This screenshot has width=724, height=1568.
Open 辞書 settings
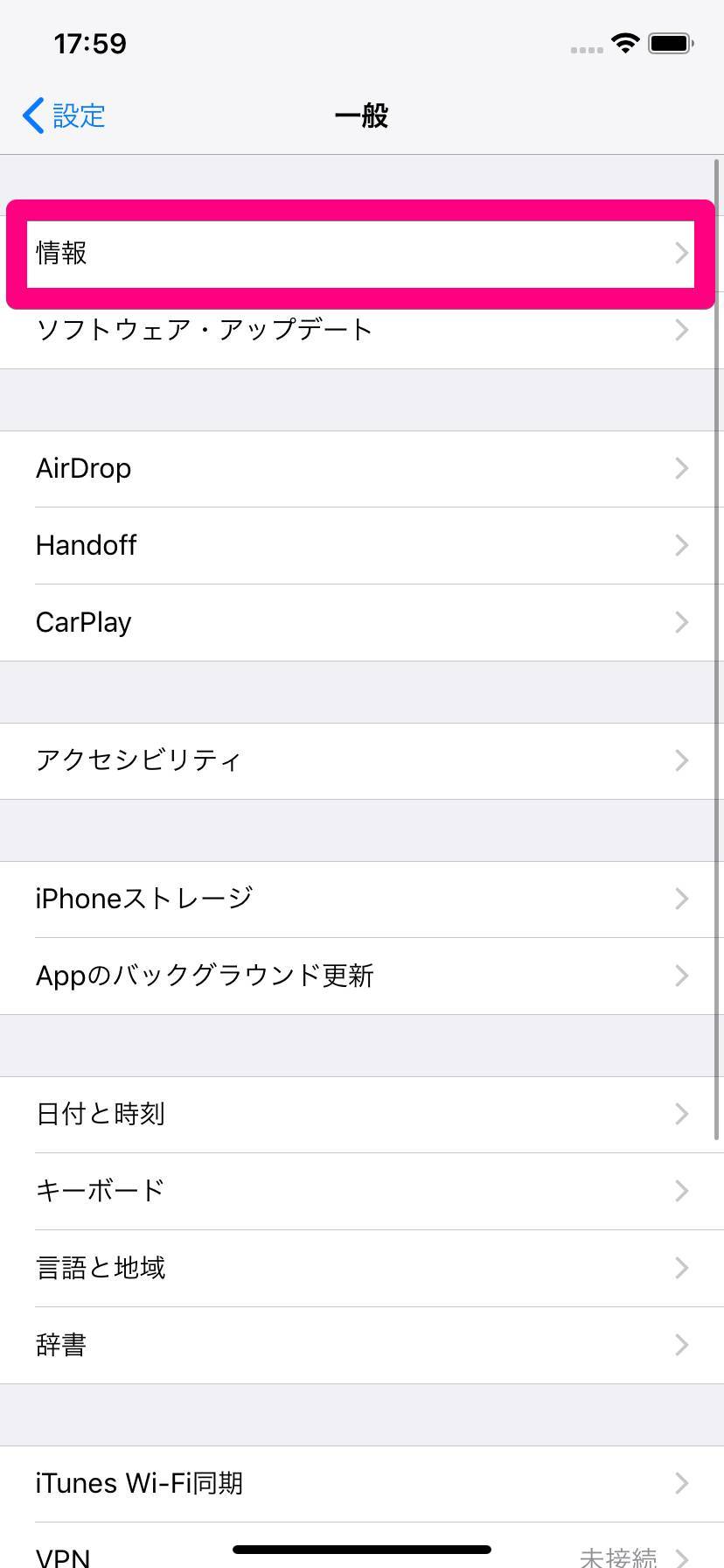click(361, 1346)
